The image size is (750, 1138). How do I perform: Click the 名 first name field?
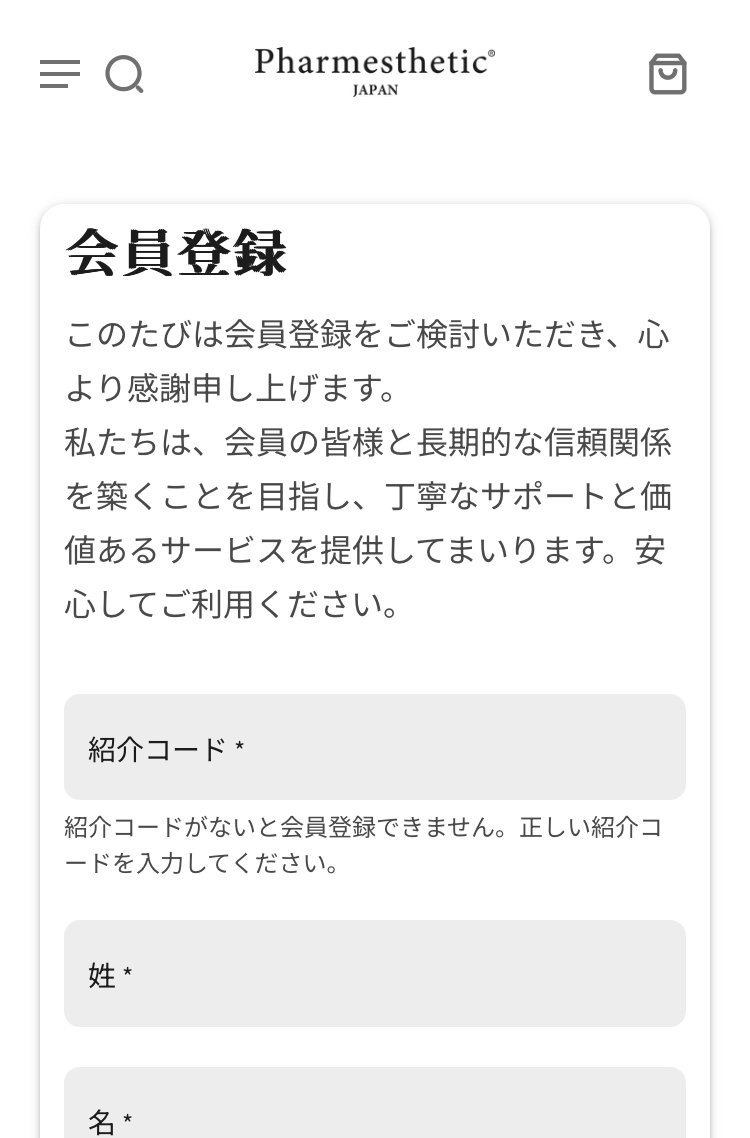click(375, 1110)
